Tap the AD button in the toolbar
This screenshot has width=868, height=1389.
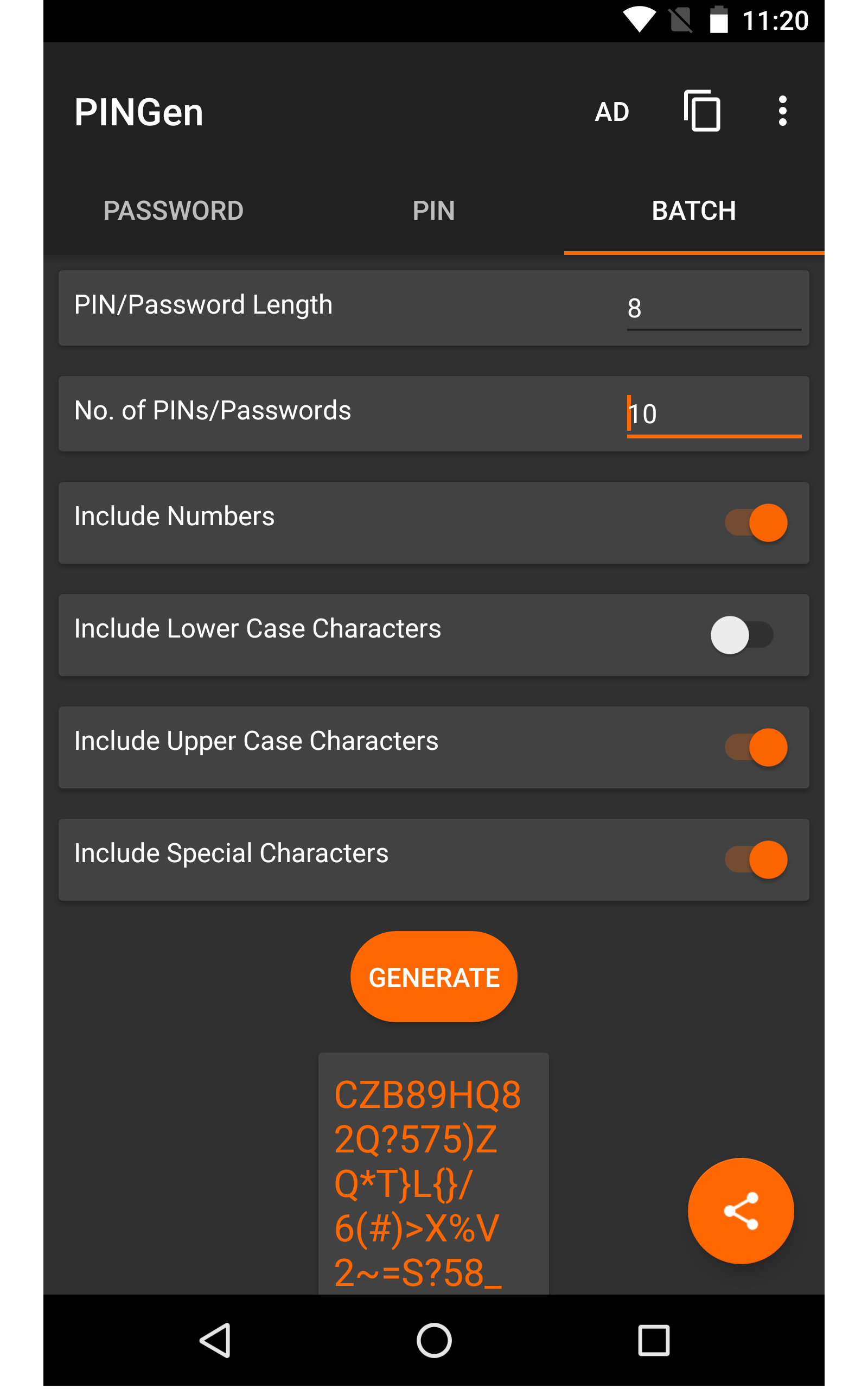tap(612, 111)
